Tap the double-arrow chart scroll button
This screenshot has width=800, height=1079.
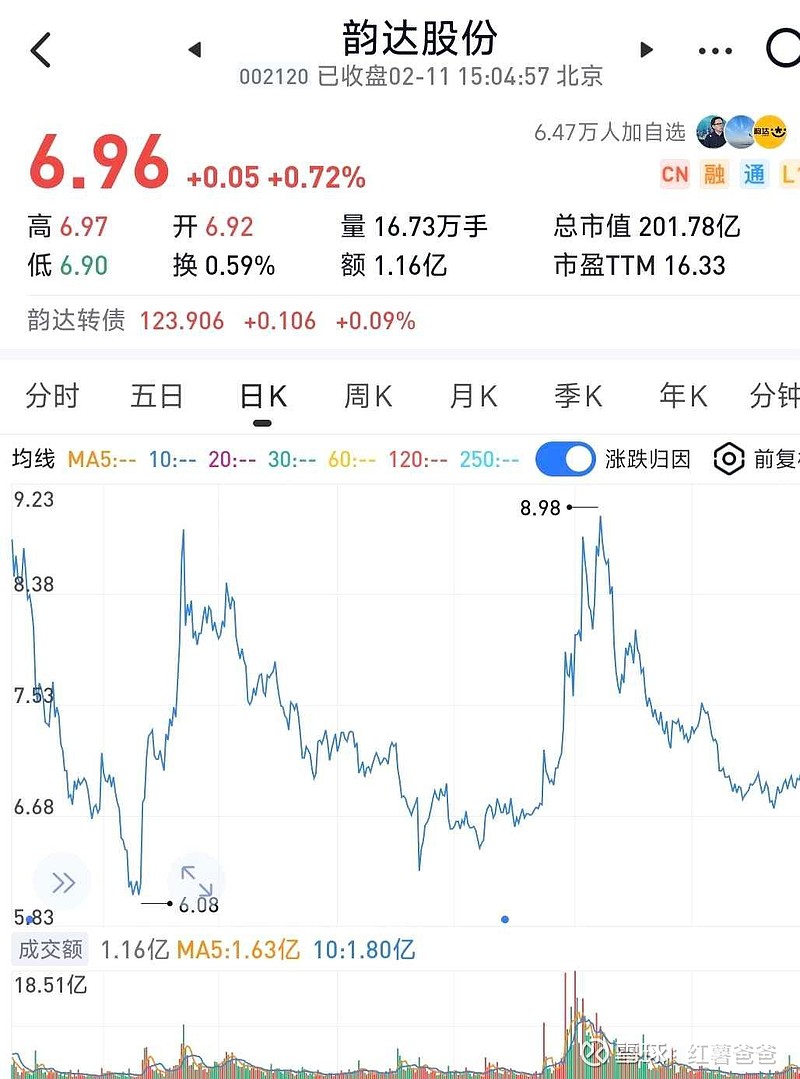click(x=62, y=882)
